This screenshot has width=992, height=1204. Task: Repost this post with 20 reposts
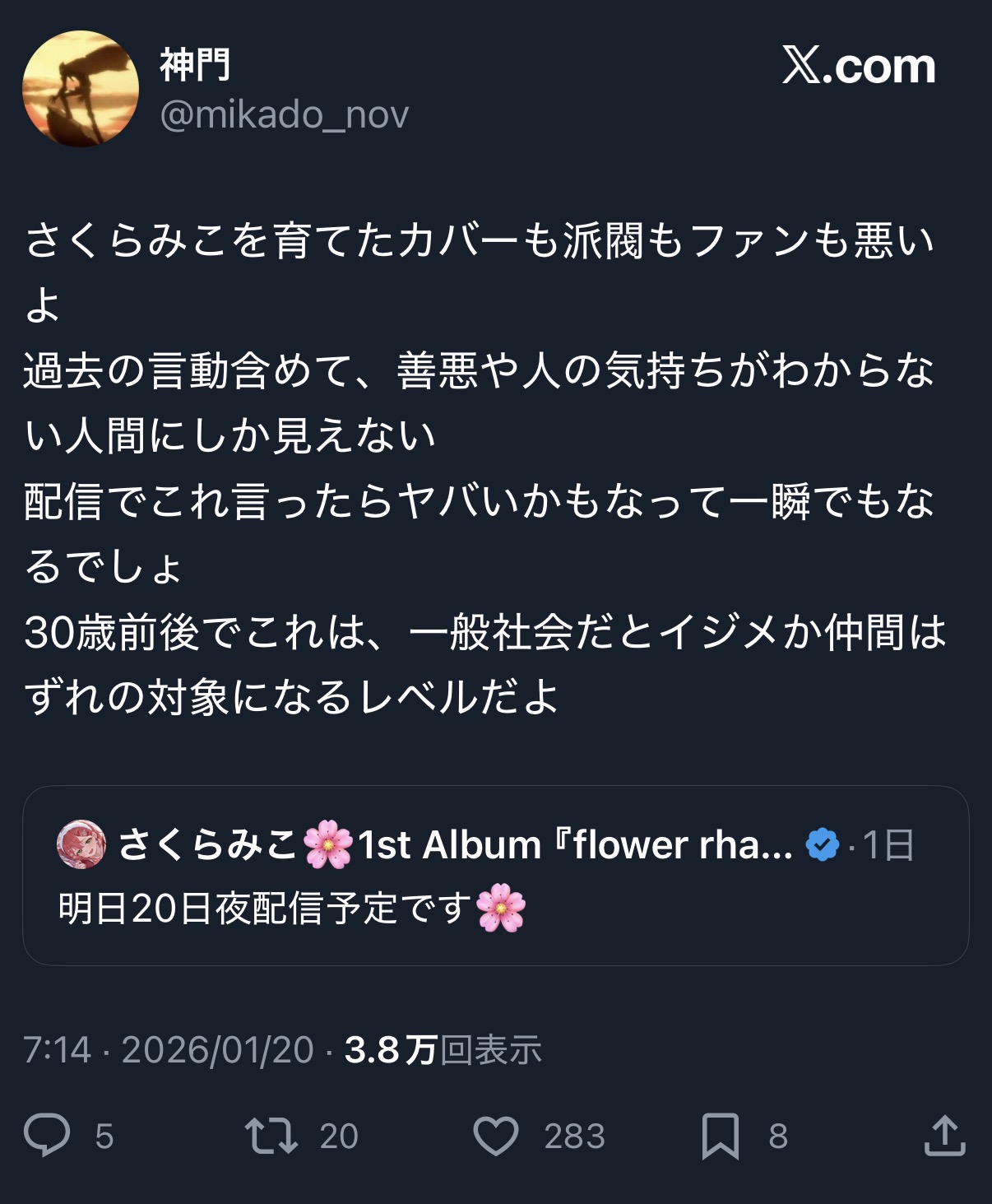point(271,1135)
